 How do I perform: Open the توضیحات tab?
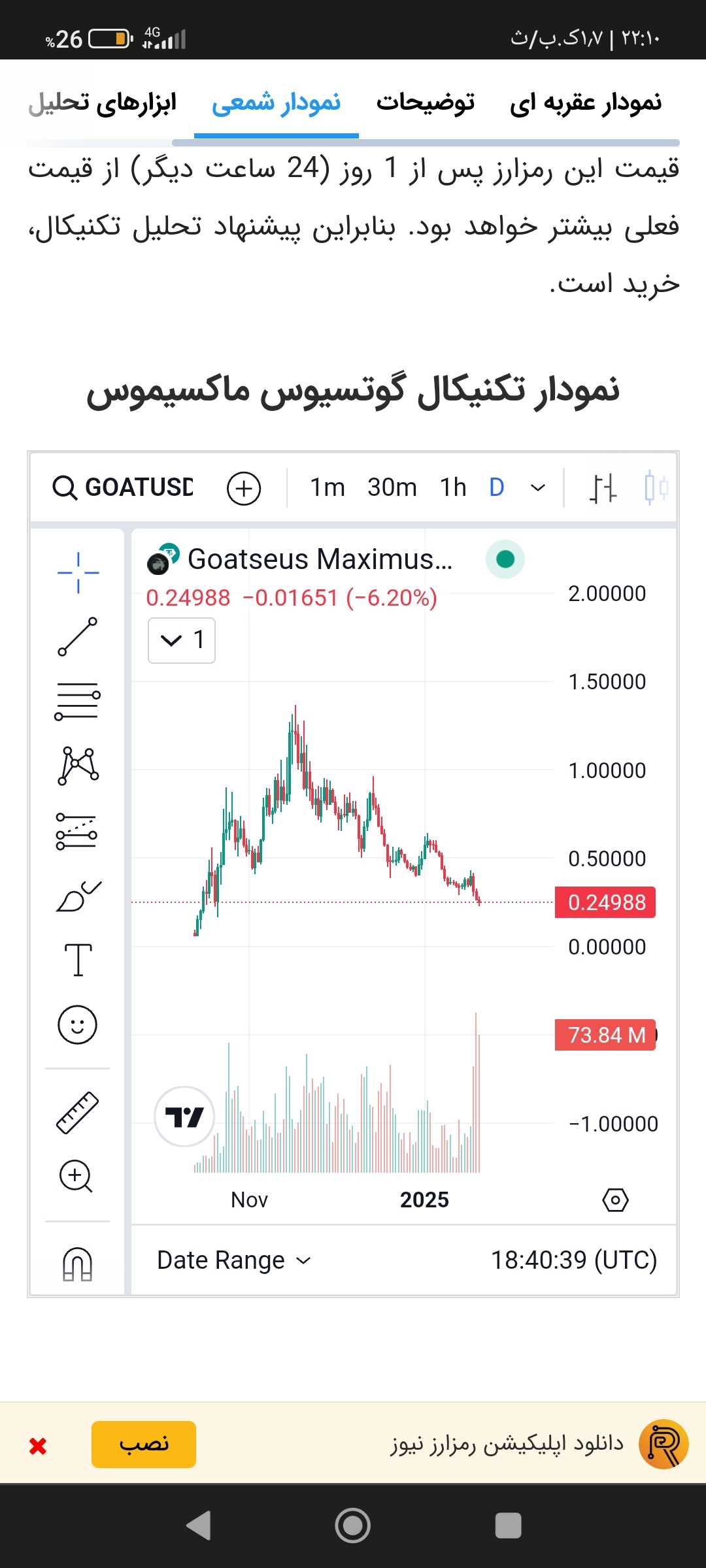[x=426, y=103]
